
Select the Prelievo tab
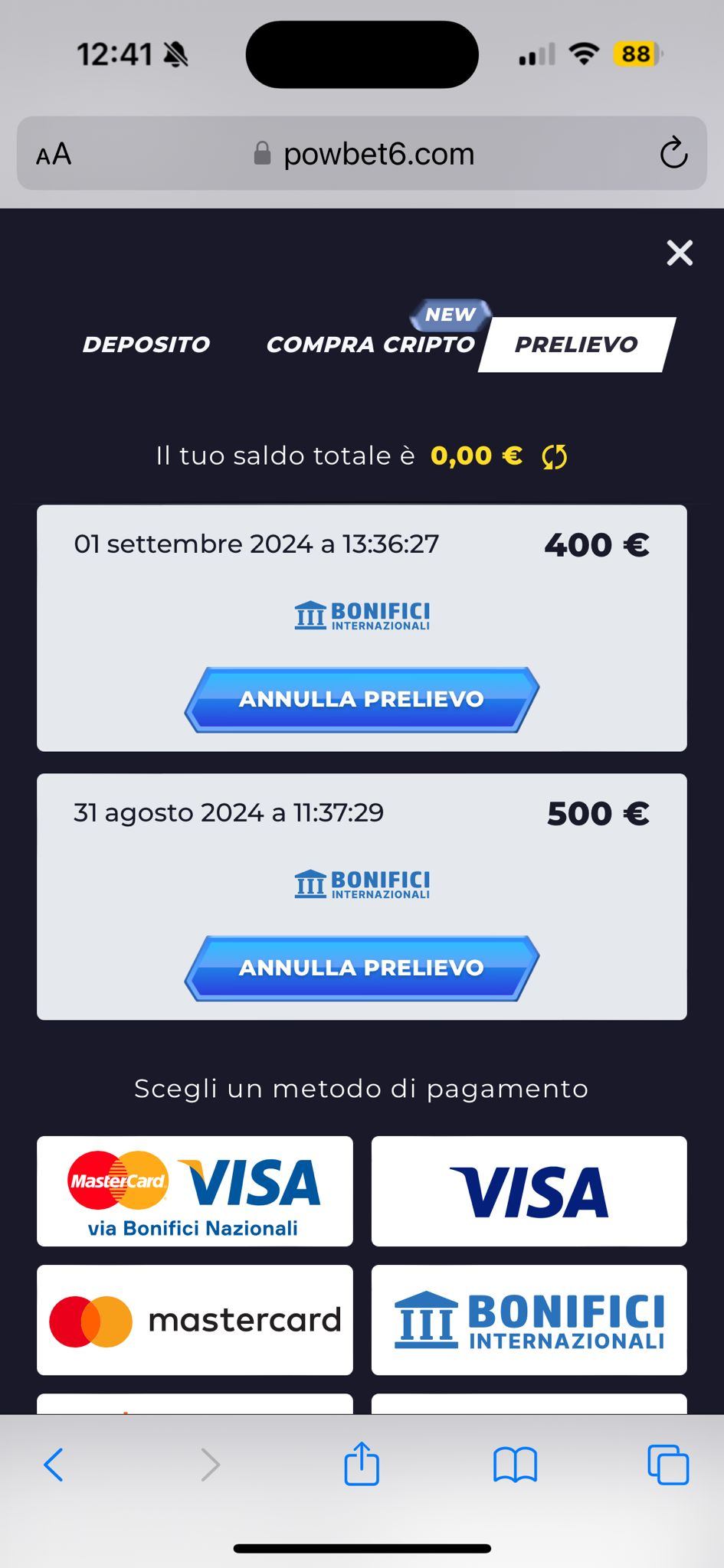(x=576, y=345)
